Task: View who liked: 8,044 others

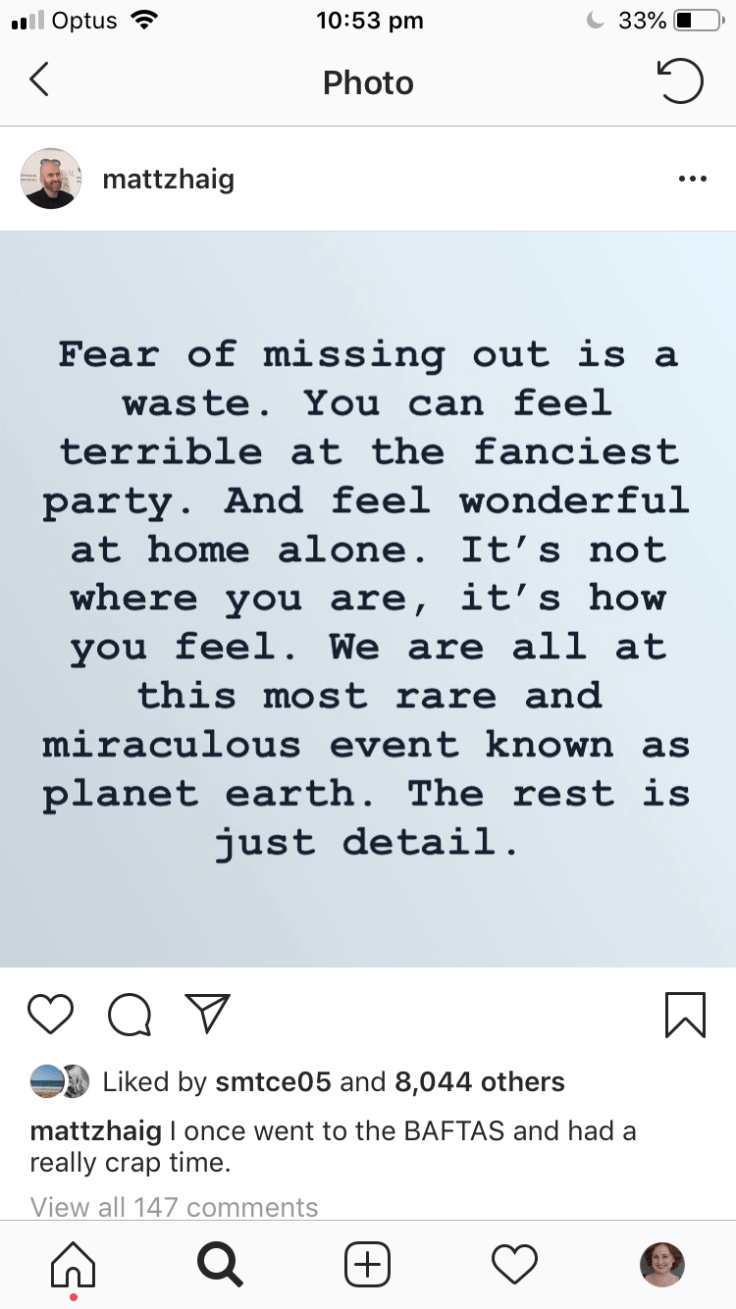Action: coord(480,1081)
